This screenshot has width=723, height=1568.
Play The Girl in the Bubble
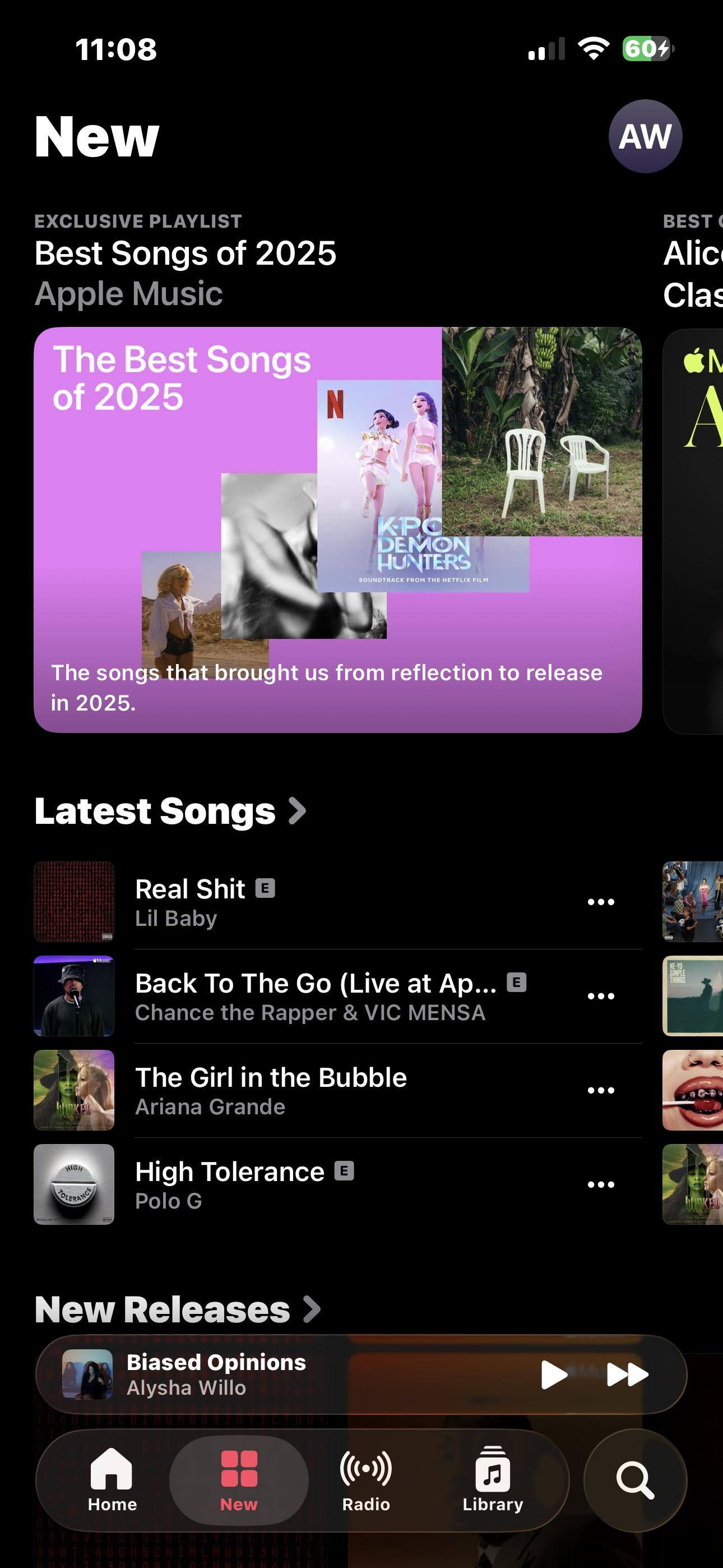pos(271,1090)
